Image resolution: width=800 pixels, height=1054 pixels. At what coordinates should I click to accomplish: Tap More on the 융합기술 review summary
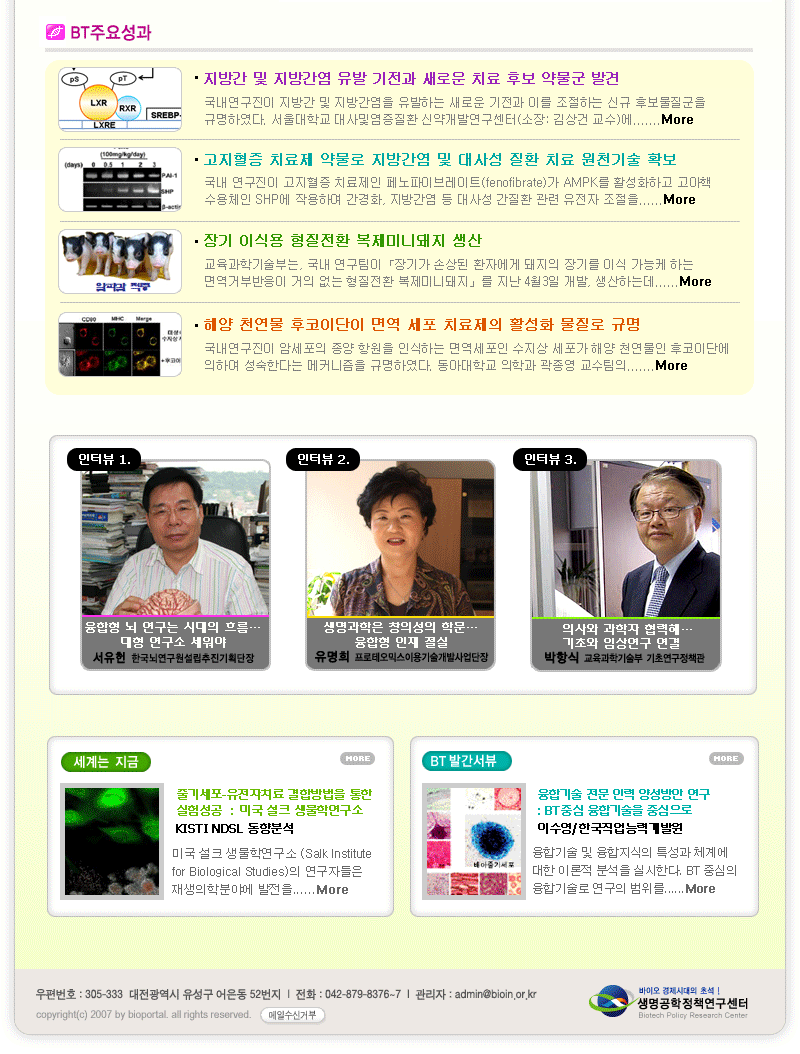click(x=700, y=888)
